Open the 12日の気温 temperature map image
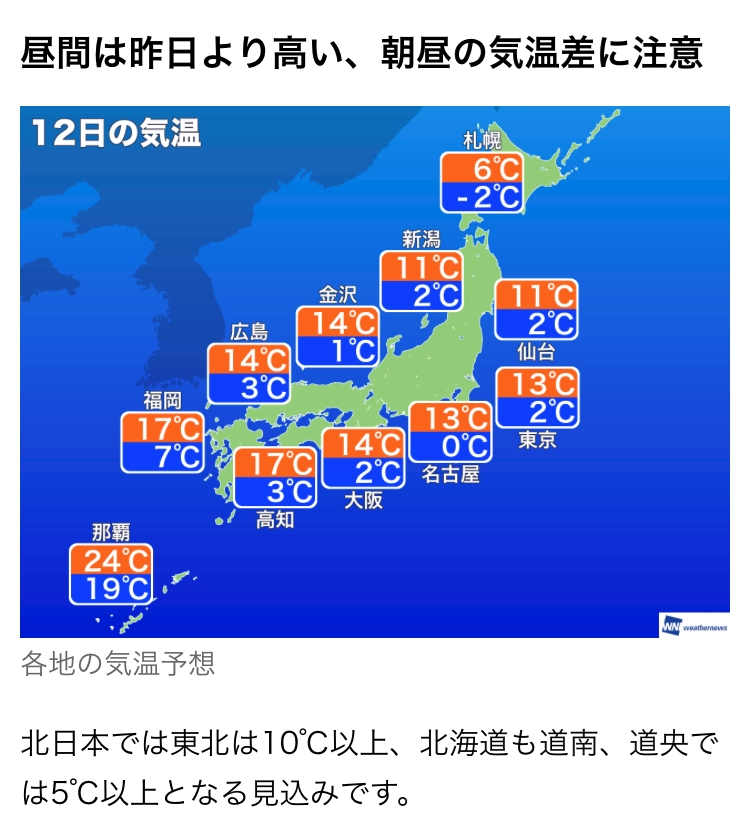750x828 pixels. click(x=375, y=372)
